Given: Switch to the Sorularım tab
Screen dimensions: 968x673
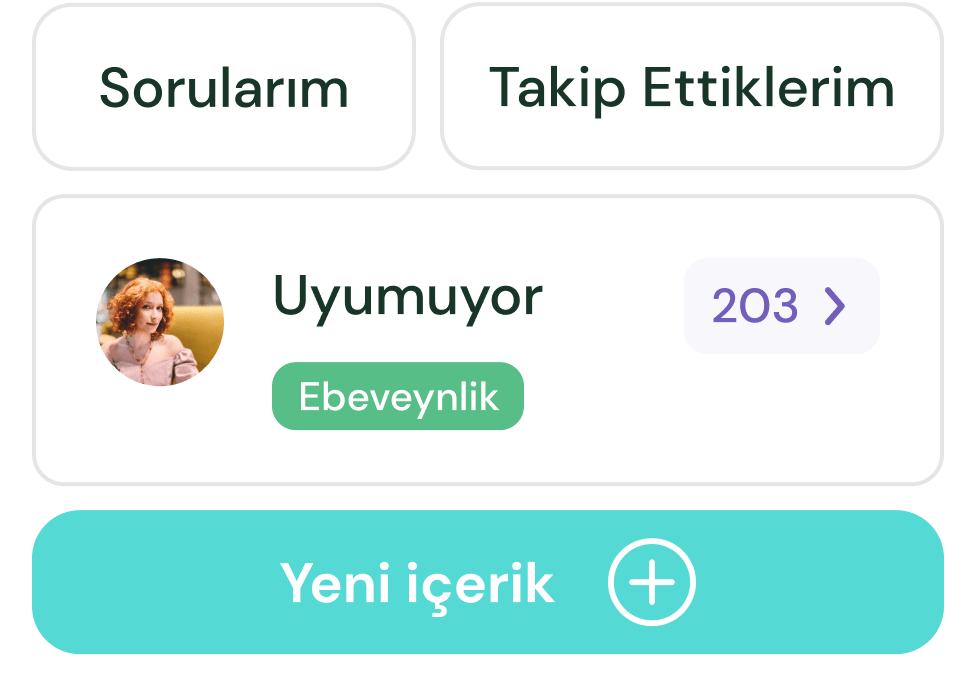Looking at the screenshot, I should point(224,88).
